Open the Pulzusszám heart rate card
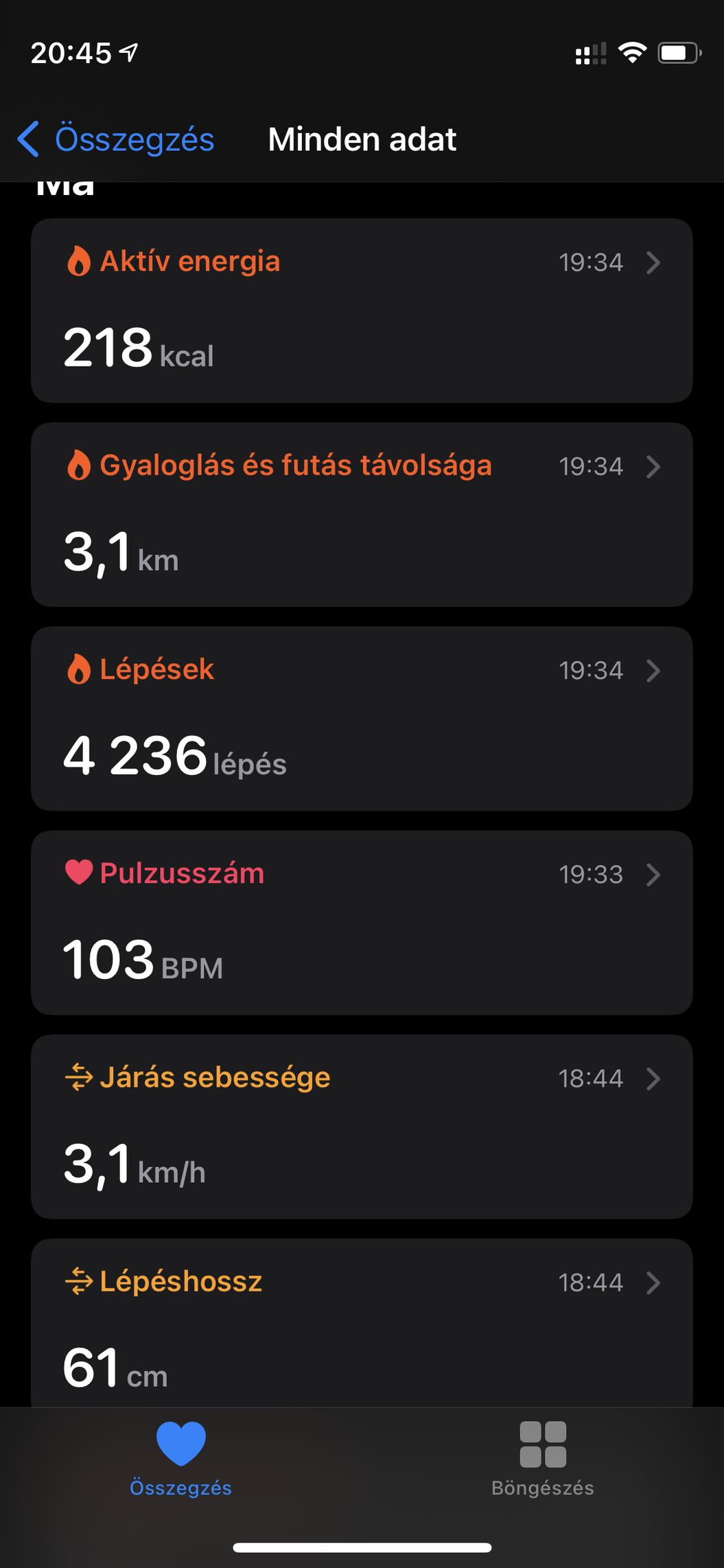 click(362, 923)
